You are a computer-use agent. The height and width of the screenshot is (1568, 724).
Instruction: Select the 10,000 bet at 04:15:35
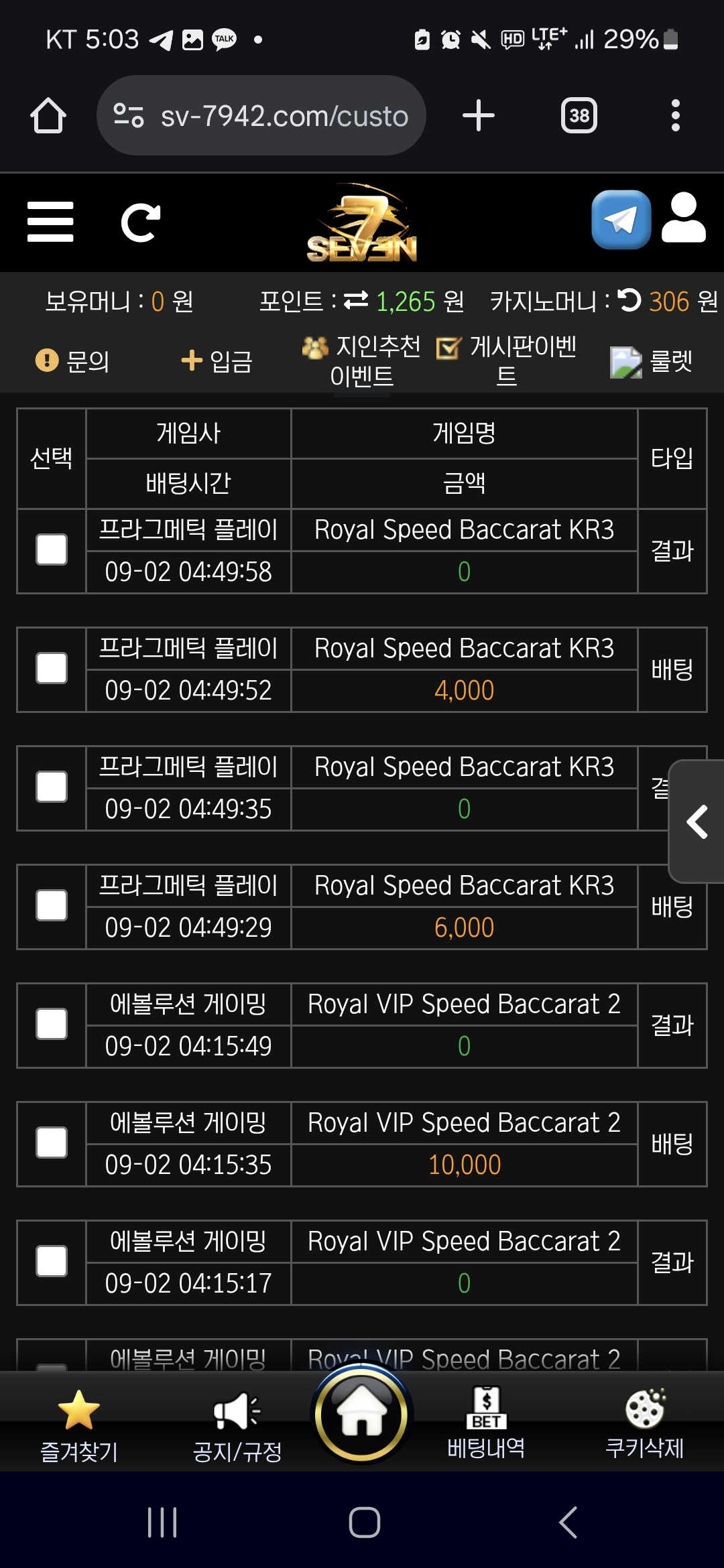click(x=52, y=1142)
